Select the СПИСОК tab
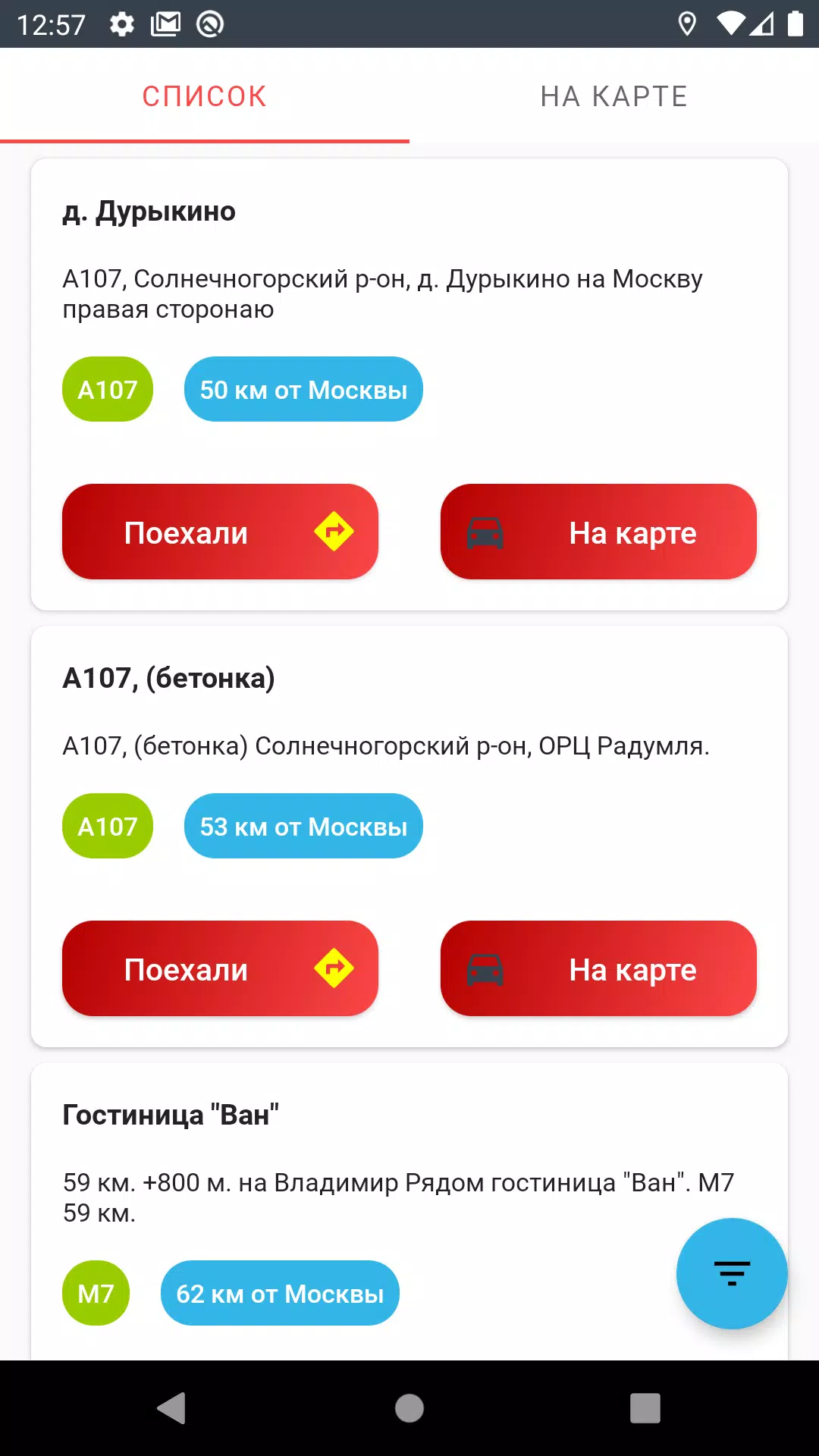This screenshot has width=819, height=1456. (204, 96)
